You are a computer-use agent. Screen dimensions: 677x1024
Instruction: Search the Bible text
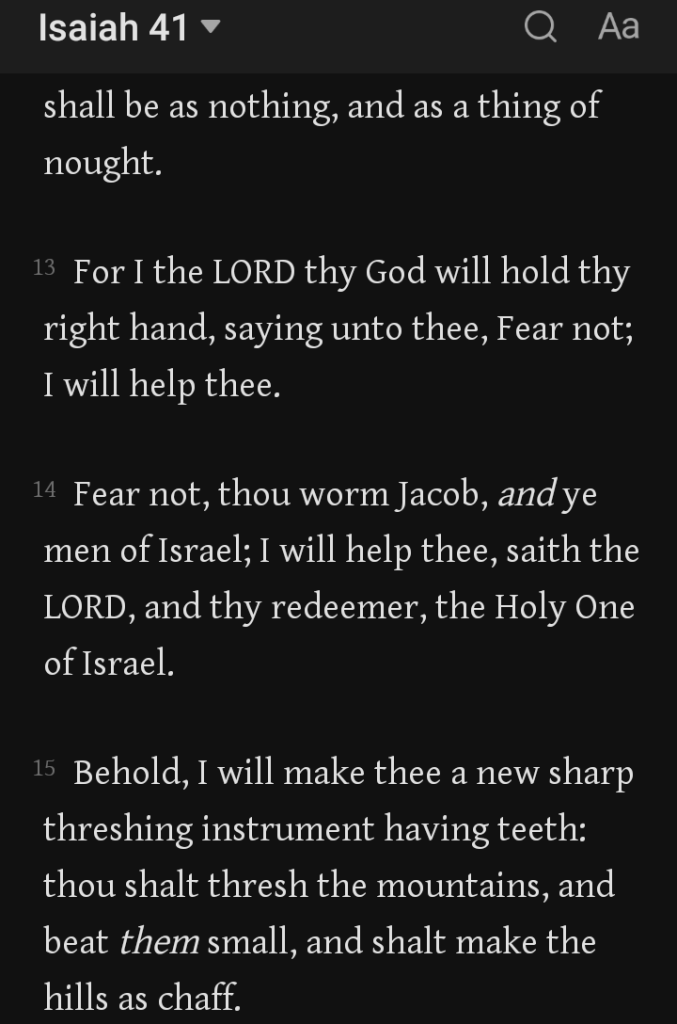point(540,28)
